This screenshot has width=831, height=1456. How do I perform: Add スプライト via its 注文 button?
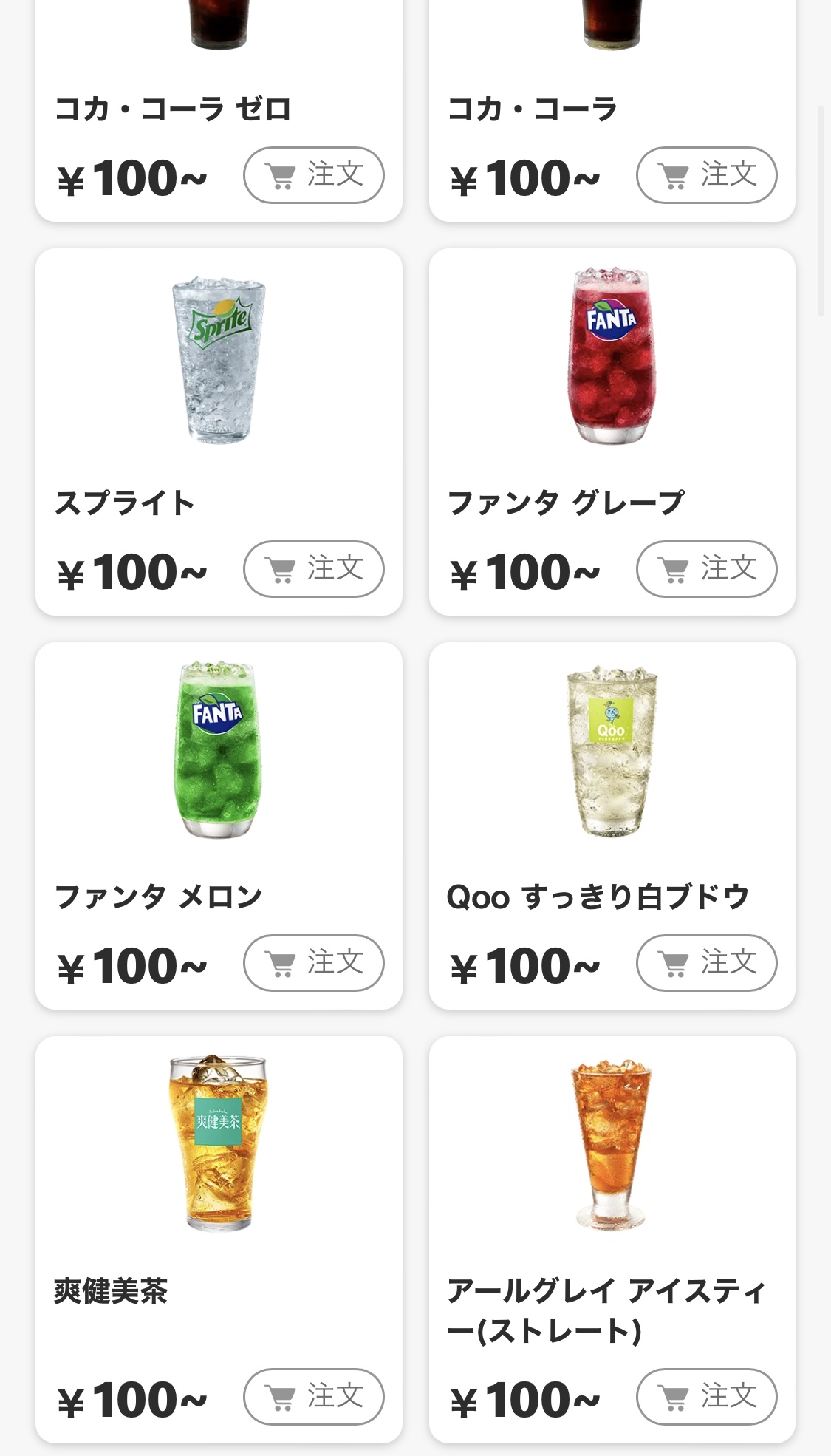tap(313, 569)
